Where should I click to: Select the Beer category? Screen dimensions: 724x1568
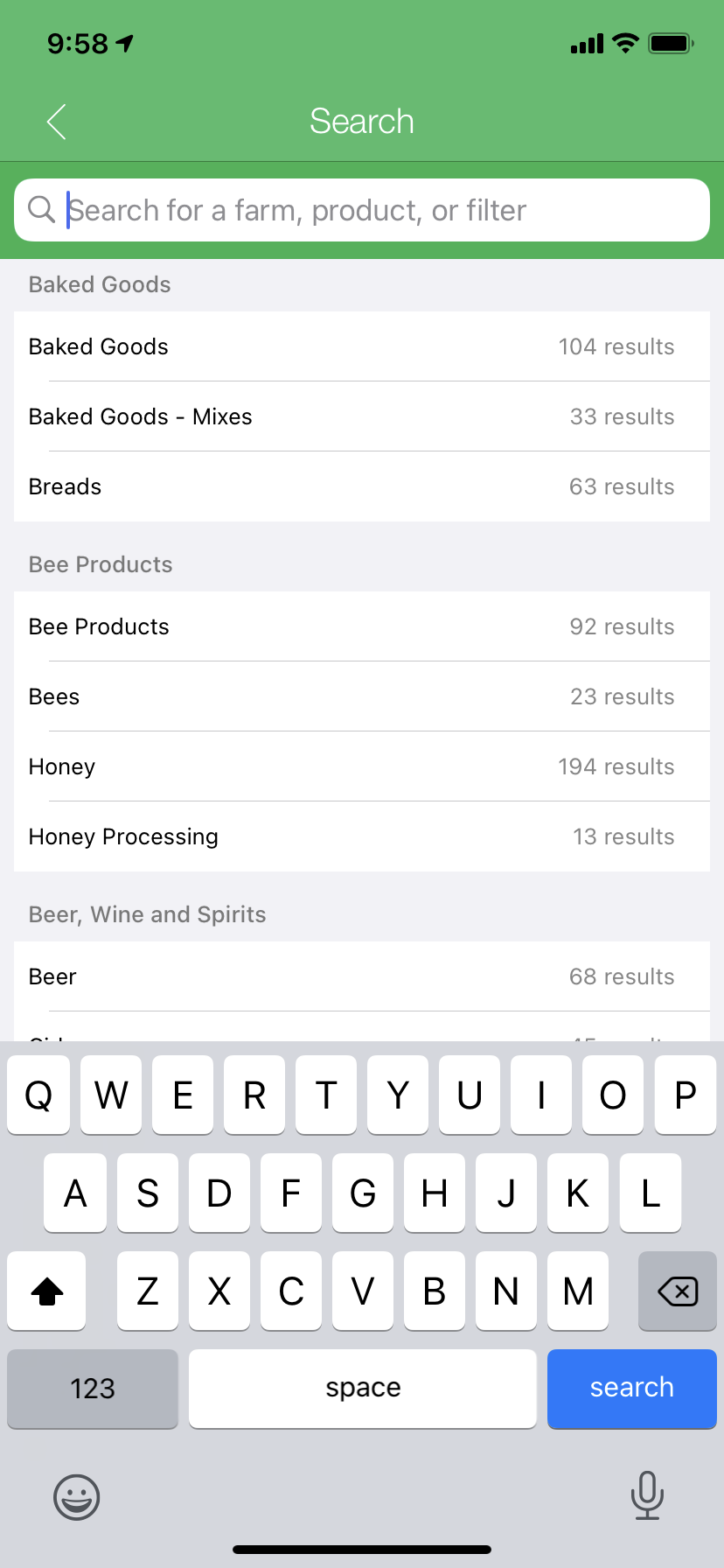click(x=362, y=976)
